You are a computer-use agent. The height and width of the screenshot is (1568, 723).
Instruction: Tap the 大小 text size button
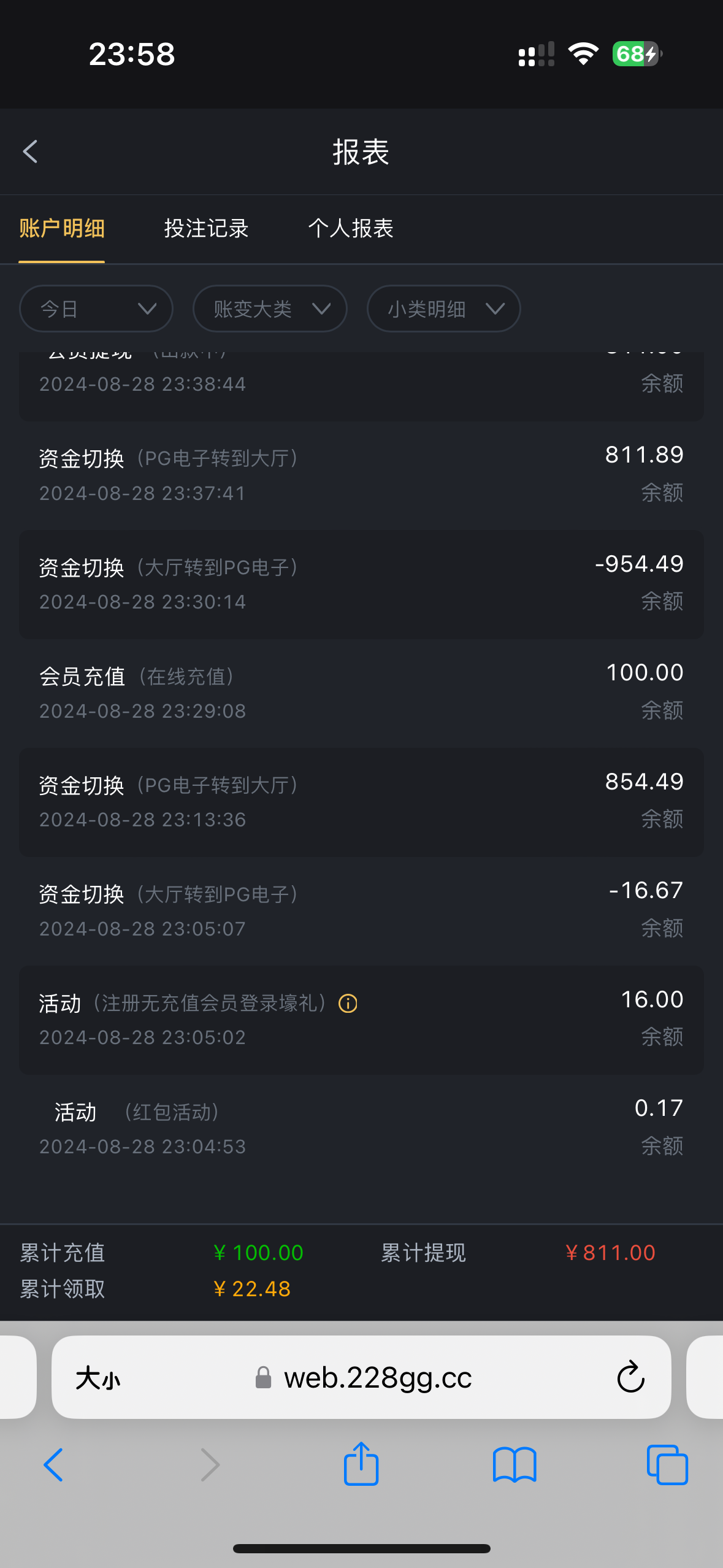click(98, 1376)
